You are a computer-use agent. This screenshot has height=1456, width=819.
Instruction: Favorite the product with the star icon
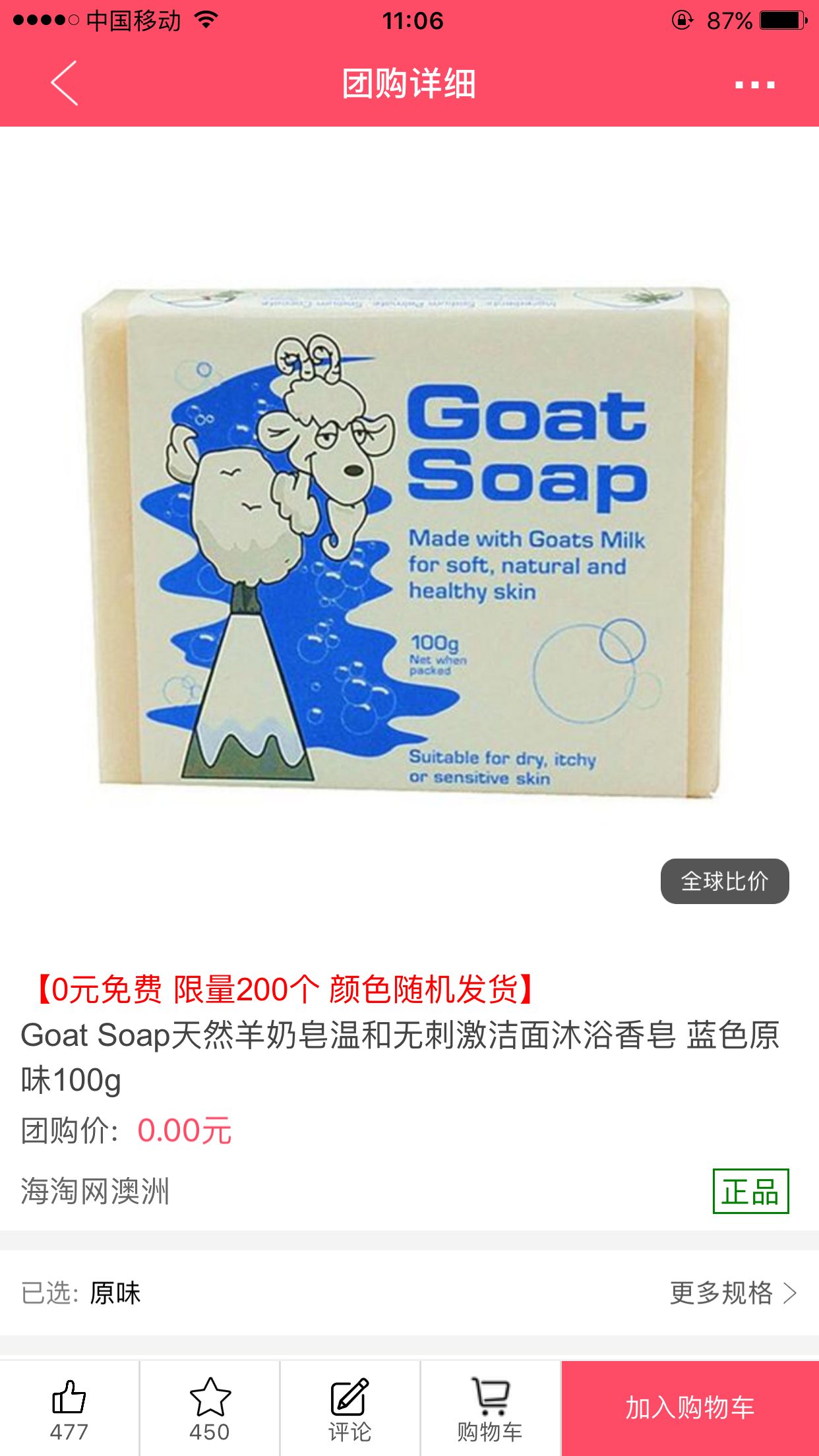click(x=210, y=1407)
